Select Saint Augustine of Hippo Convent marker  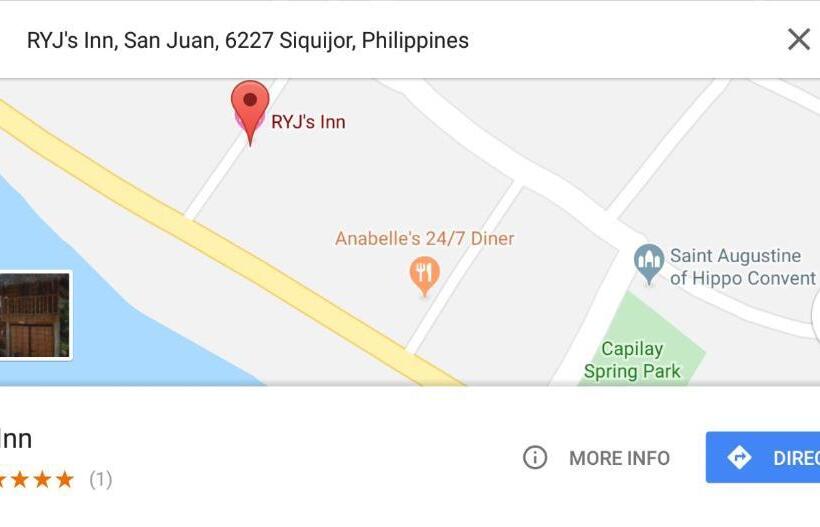tap(649, 263)
